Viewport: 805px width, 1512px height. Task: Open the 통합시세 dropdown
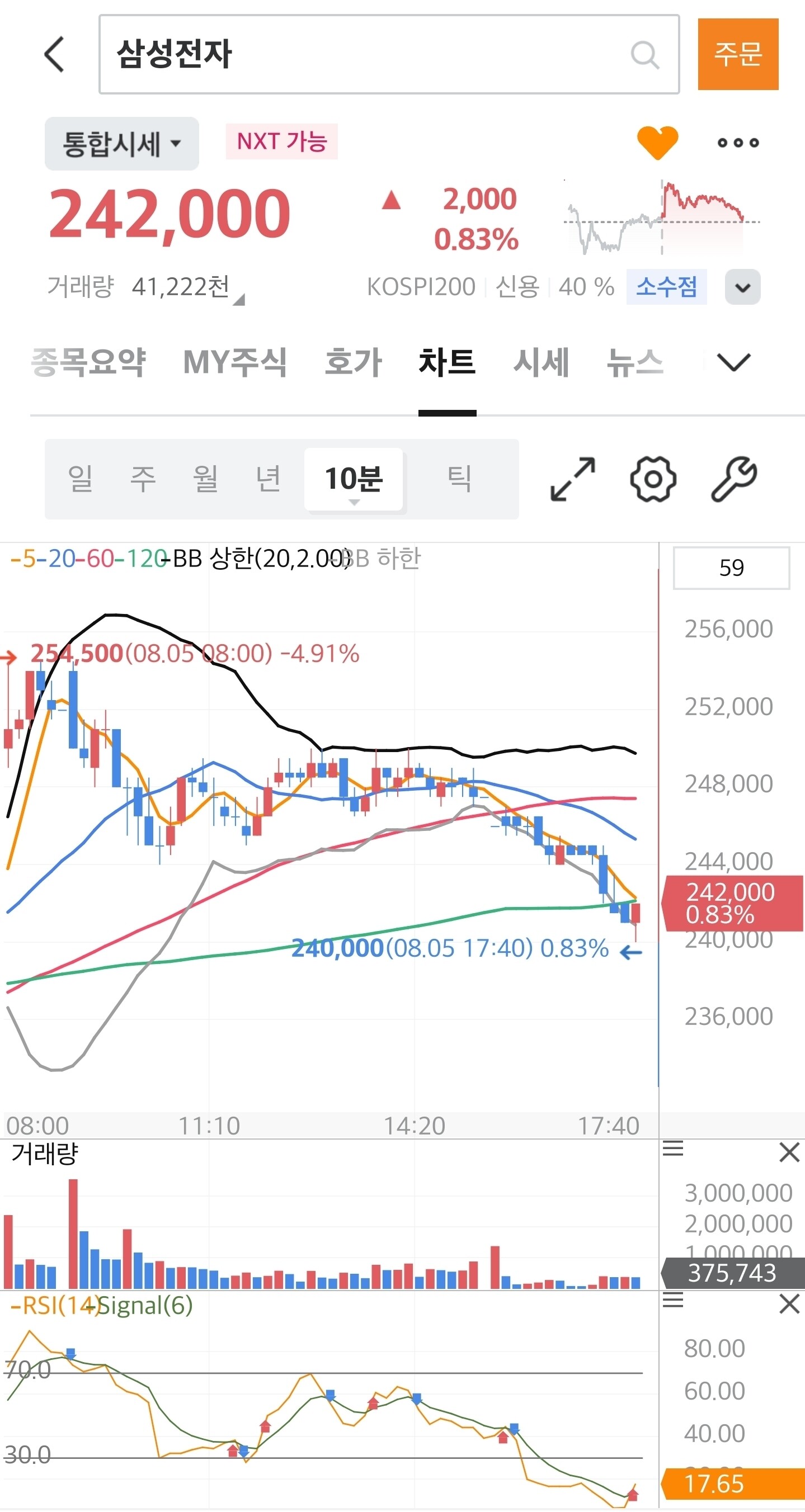[x=121, y=144]
